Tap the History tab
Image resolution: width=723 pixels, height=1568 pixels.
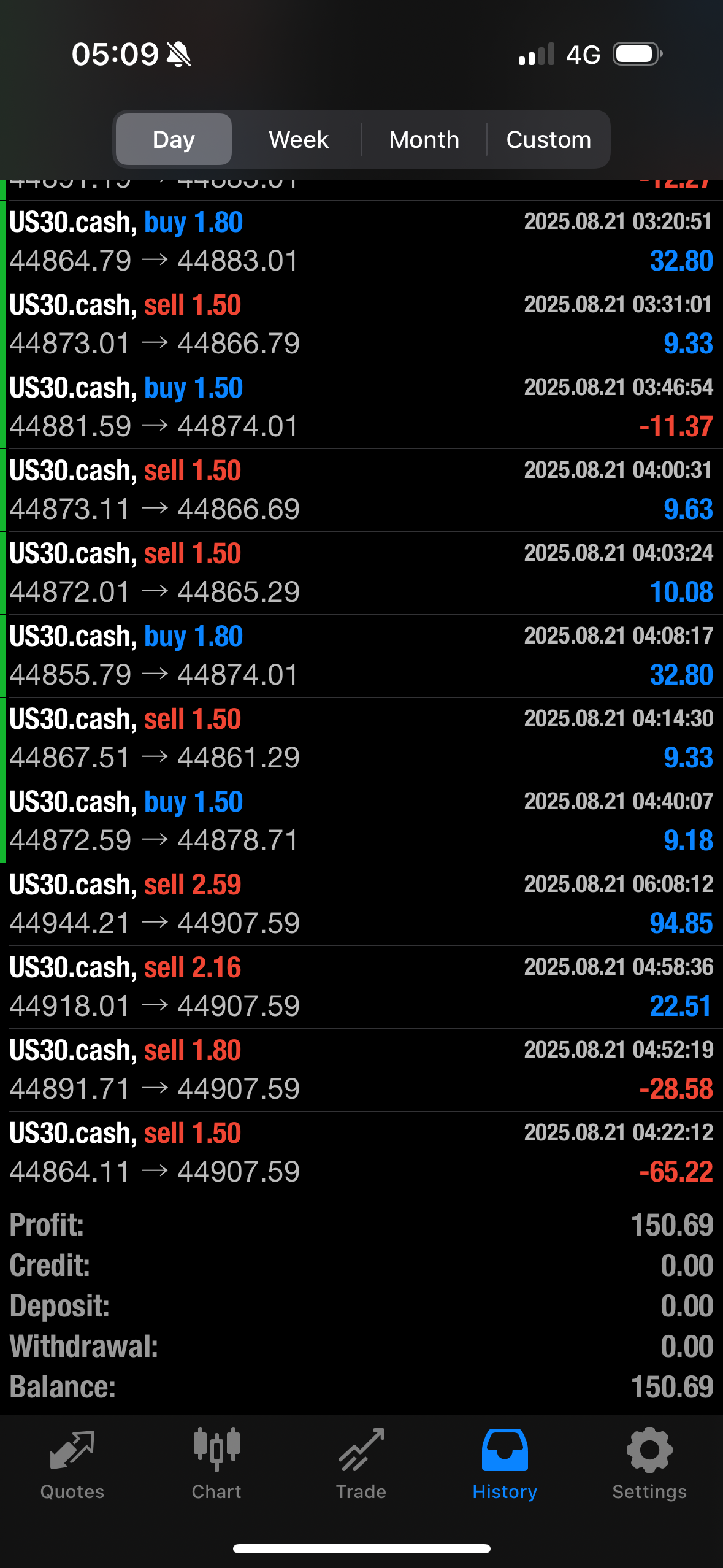click(505, 1464)
